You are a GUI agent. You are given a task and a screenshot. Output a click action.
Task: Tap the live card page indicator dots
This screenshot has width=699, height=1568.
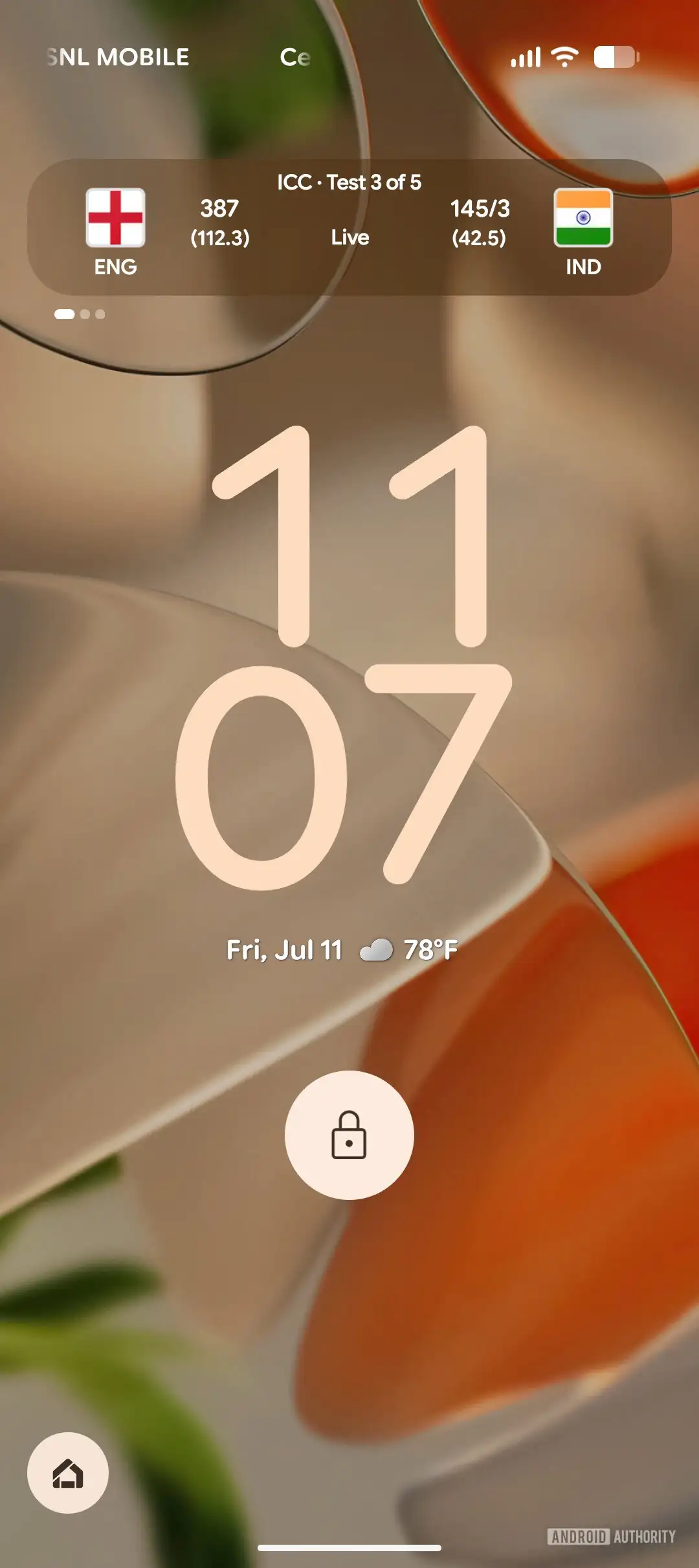[80, 314]
